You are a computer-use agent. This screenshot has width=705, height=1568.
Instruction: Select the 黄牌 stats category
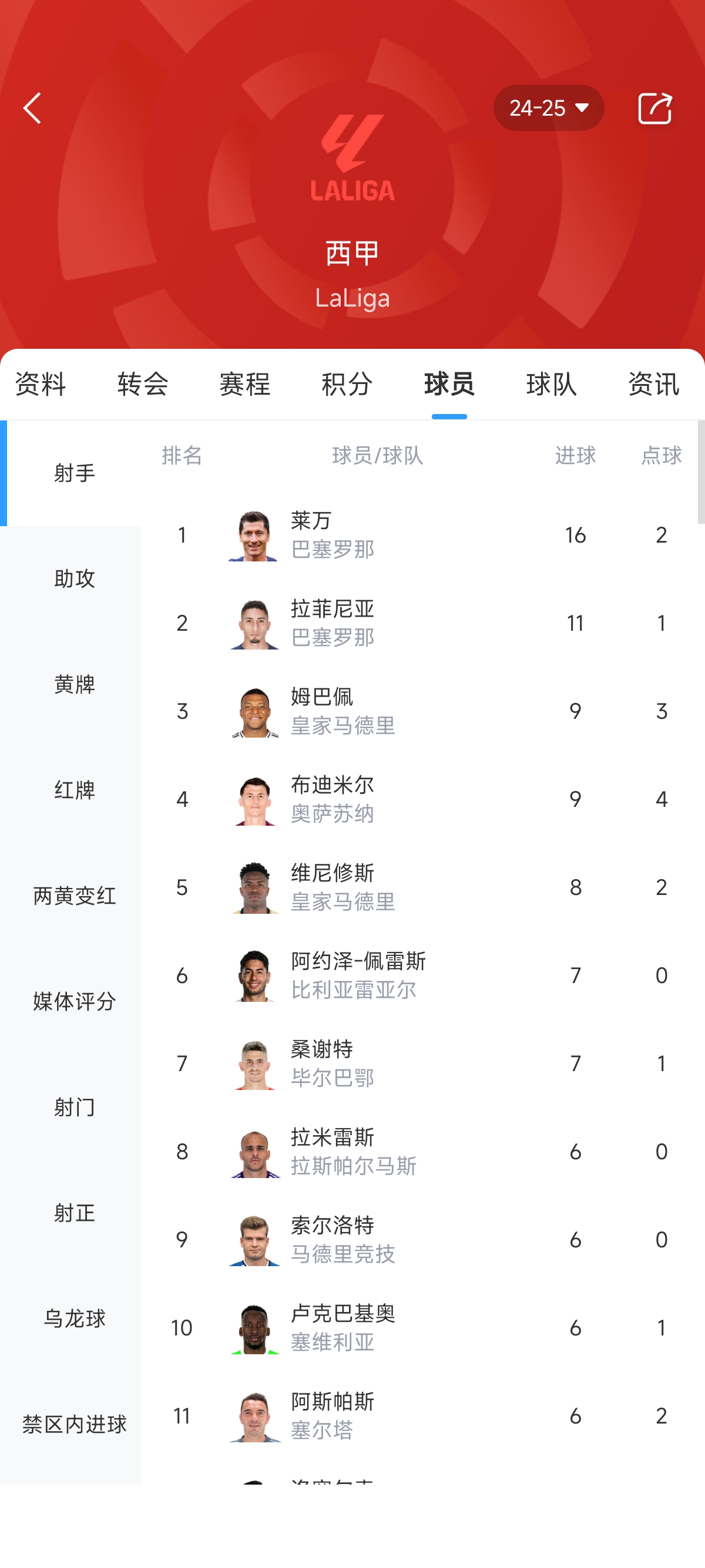73,684
